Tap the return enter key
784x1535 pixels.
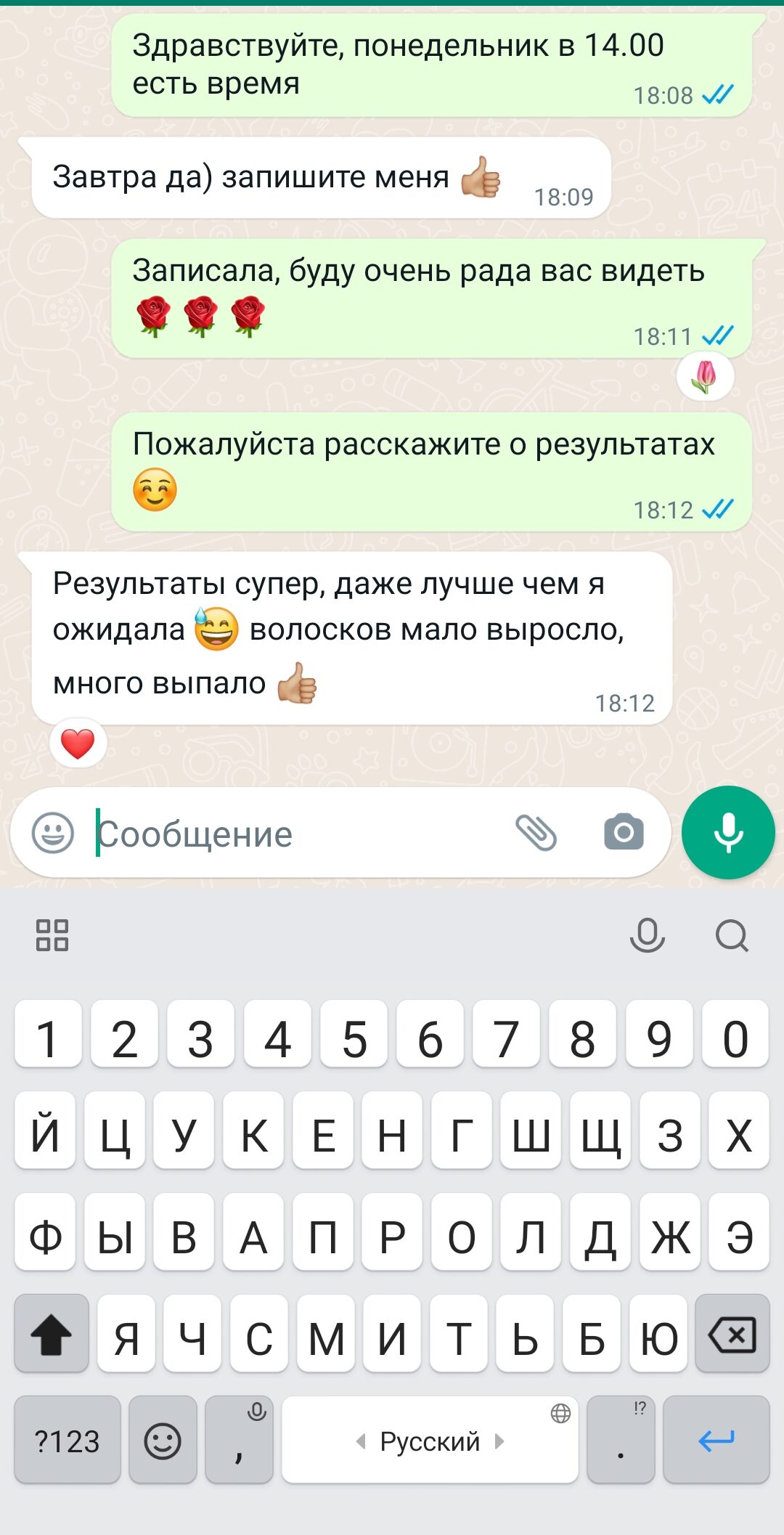[x=716, y=1441]
